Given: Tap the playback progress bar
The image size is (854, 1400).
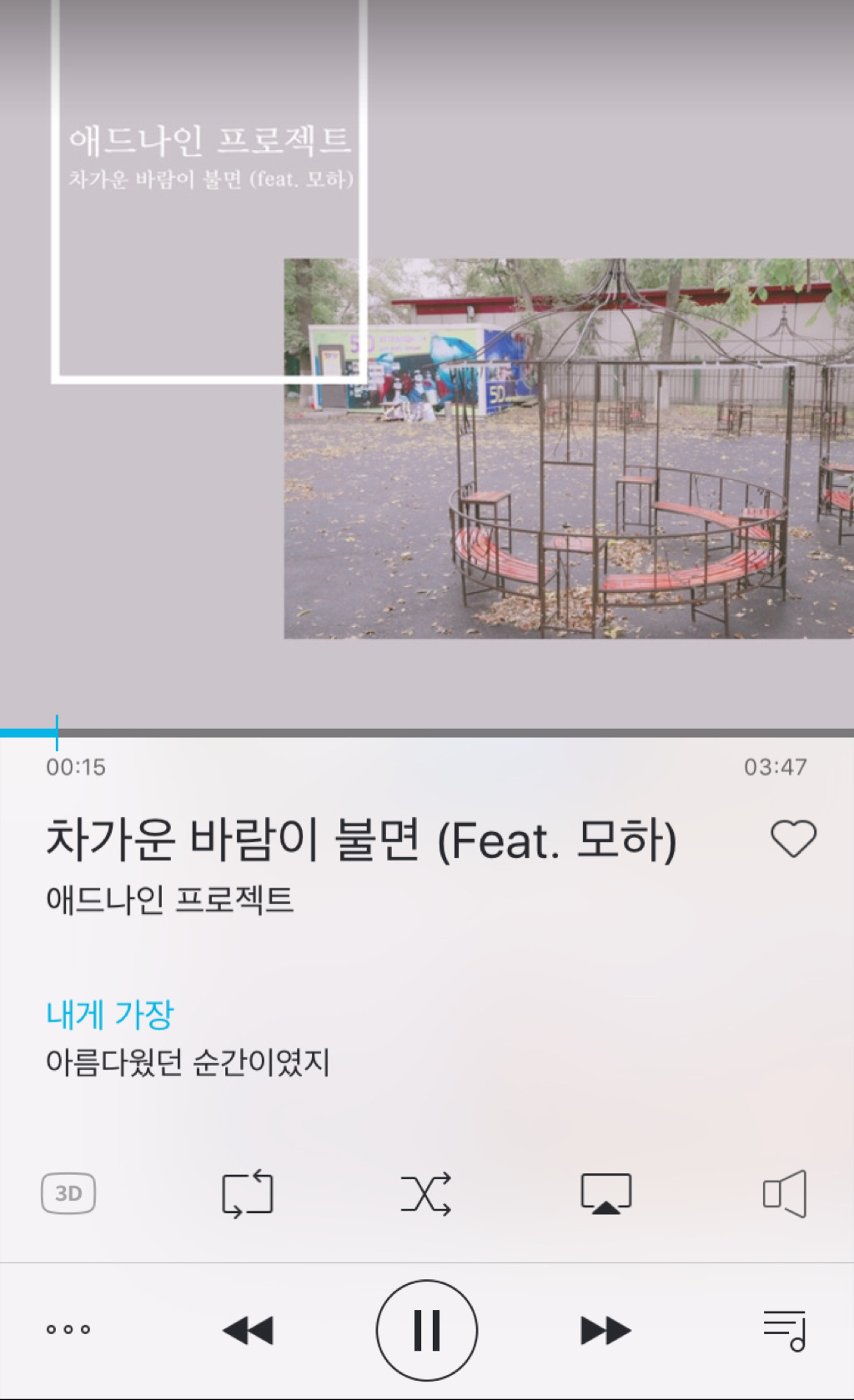Looking at the screenshot, I should 427,733.
